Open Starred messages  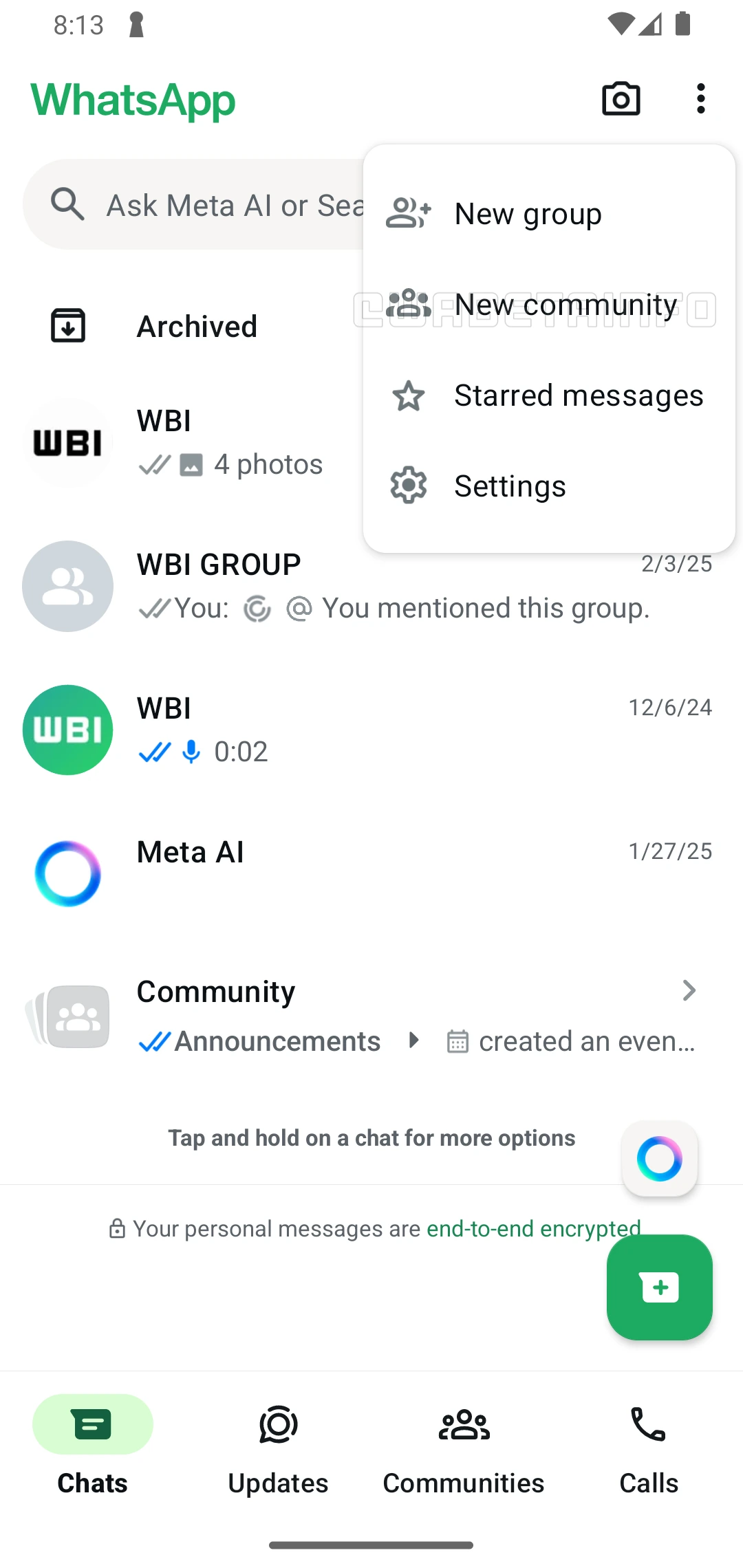click(x=578, y=395)
